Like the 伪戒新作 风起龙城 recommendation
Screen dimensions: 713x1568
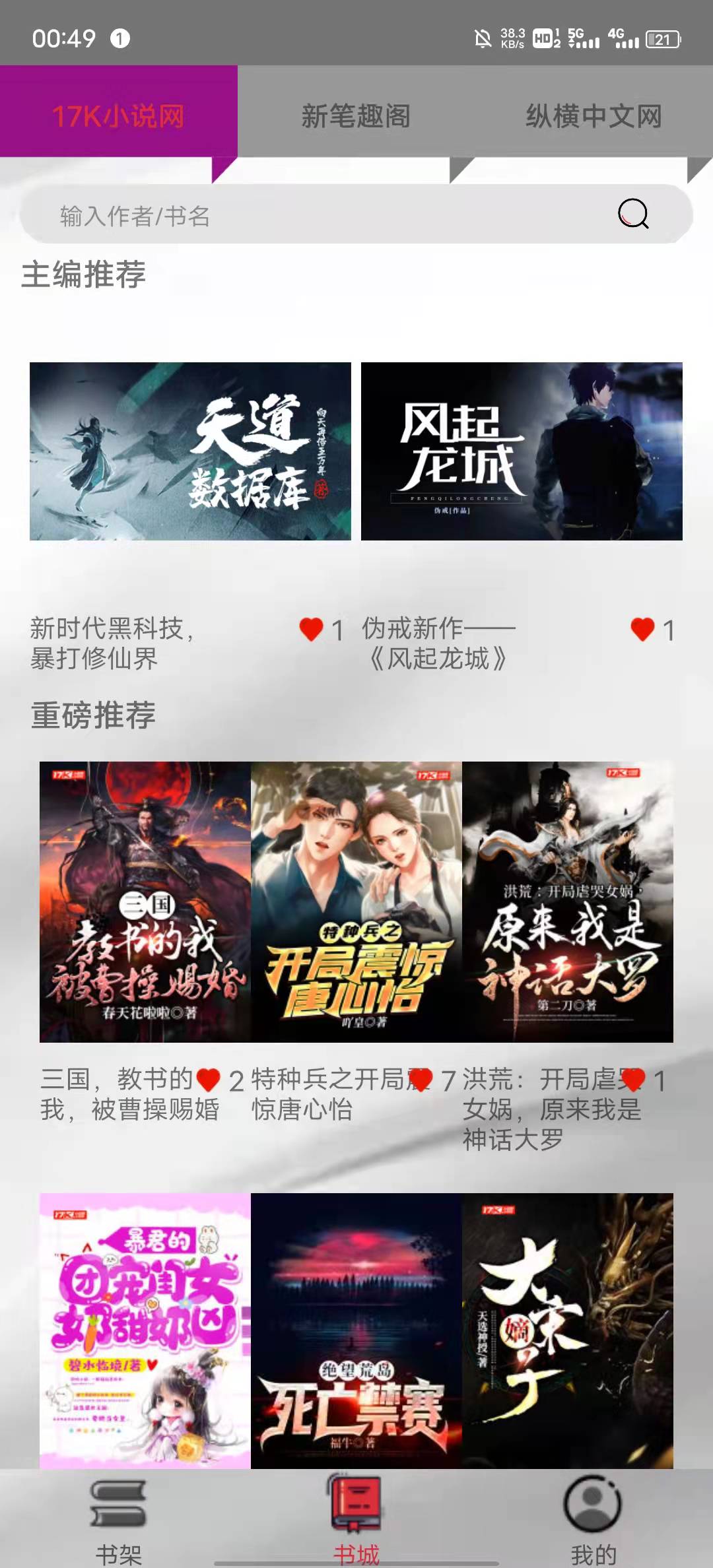tap(642, 630)
